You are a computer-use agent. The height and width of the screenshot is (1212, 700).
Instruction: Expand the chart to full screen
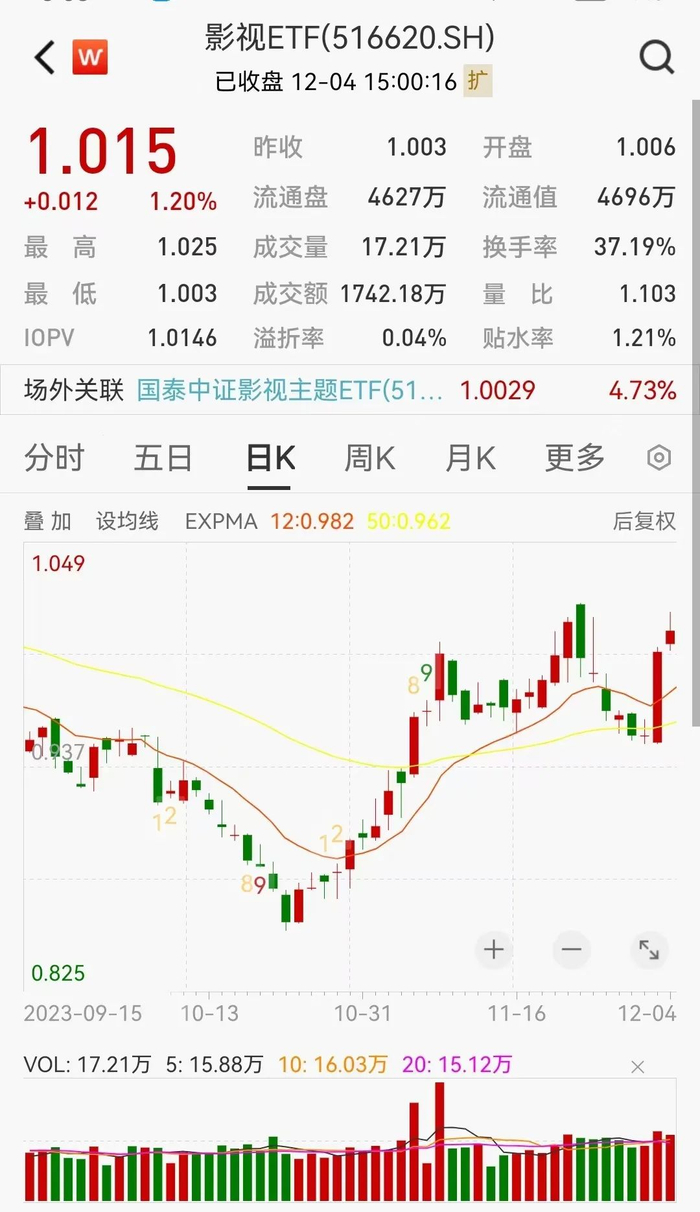649,949
